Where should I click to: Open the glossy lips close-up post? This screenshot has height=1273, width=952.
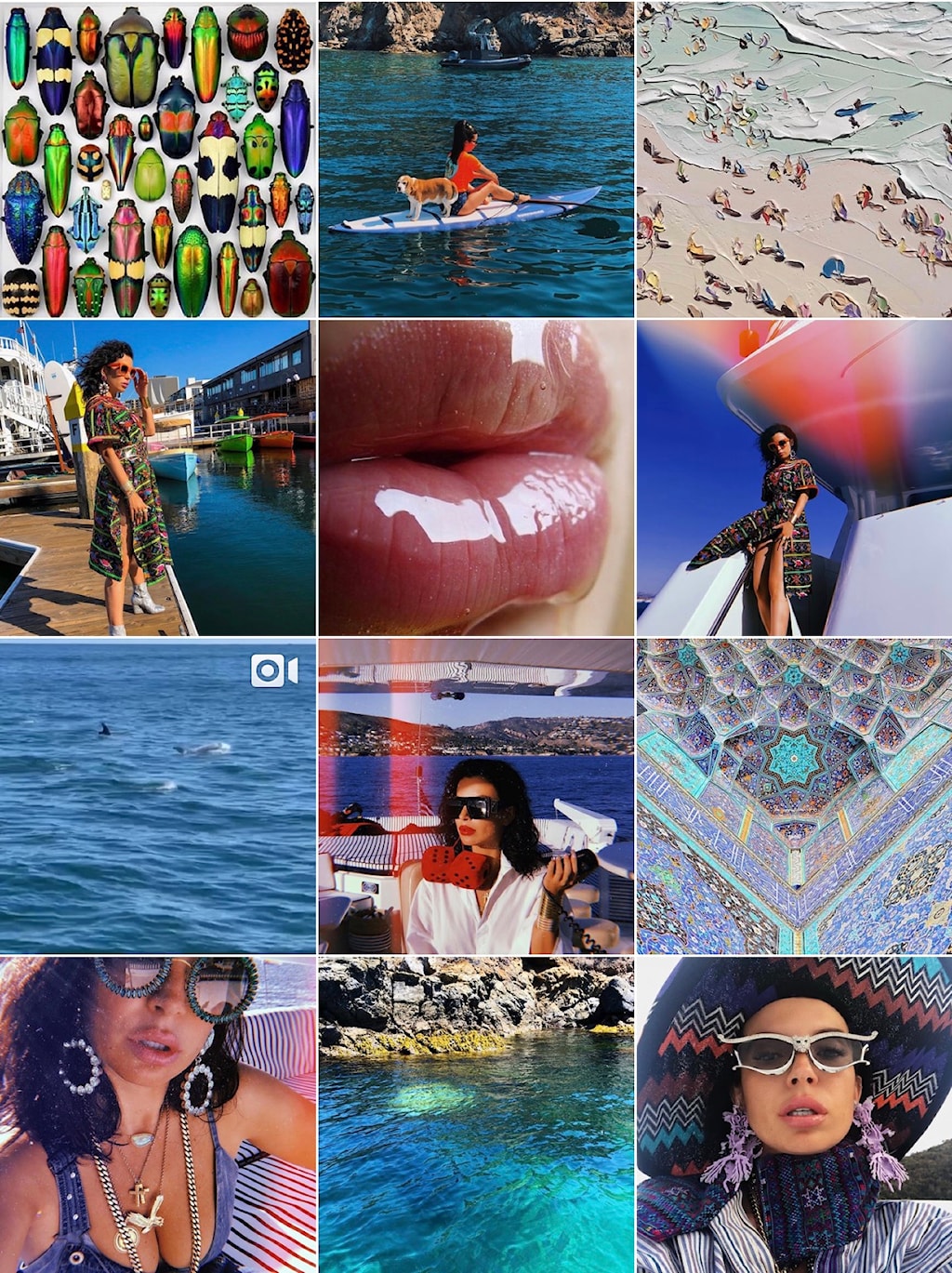475,478
